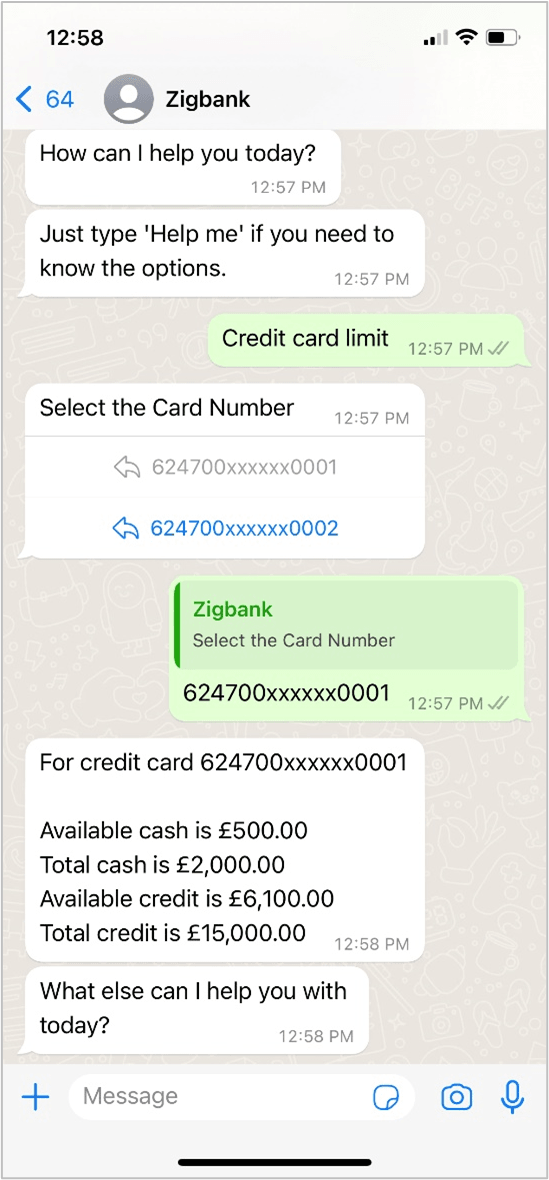Open attachment plus menu

tap(35, 1096)
